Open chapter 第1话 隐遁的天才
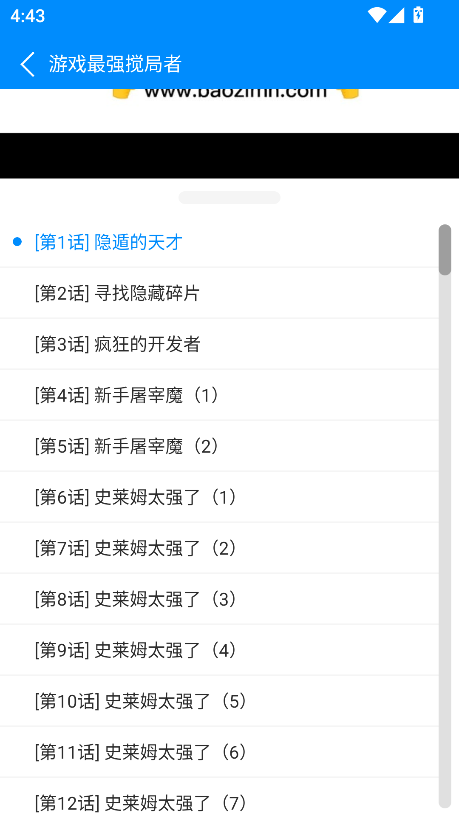Viewport: 459px width, 816px height. (219, 243)
